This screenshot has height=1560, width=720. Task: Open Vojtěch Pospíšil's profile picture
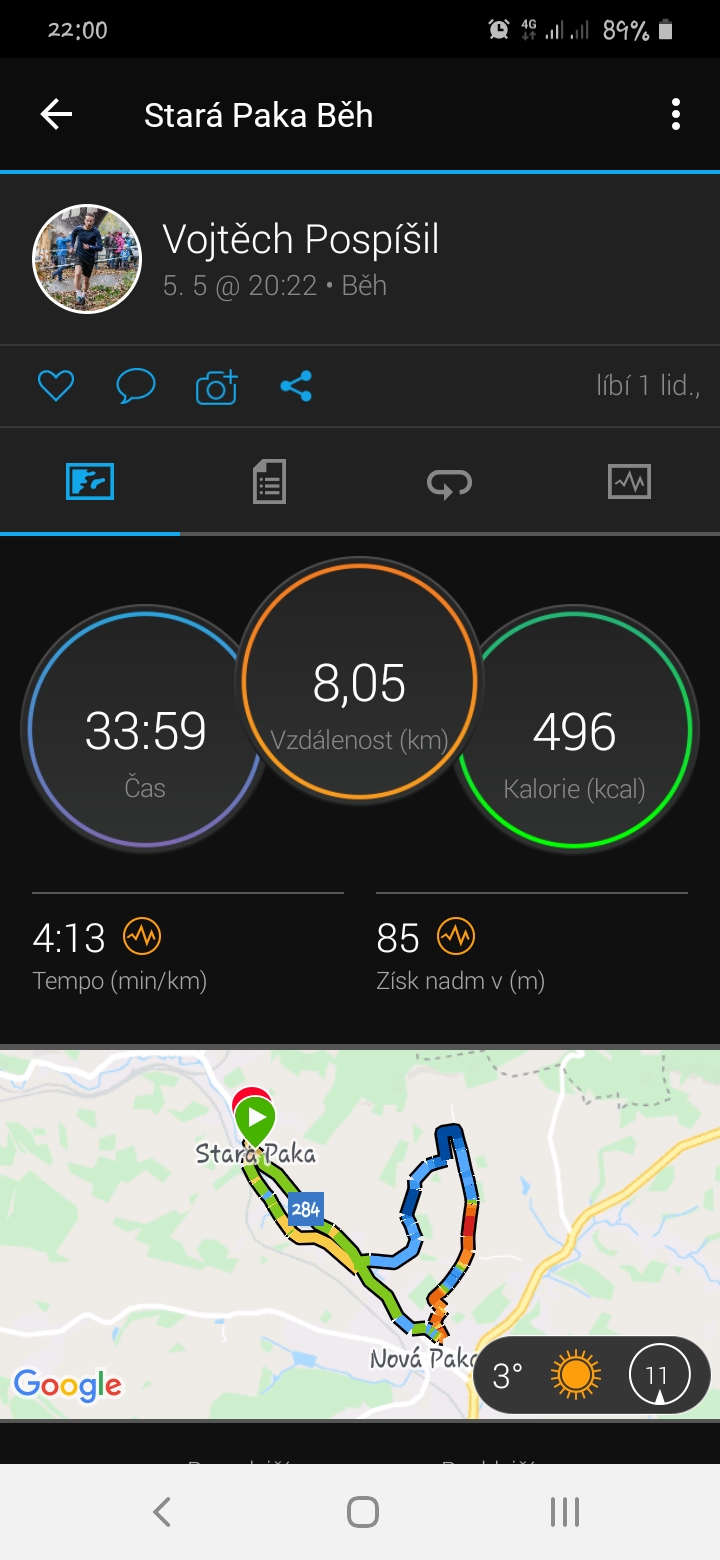pos(87,259)
